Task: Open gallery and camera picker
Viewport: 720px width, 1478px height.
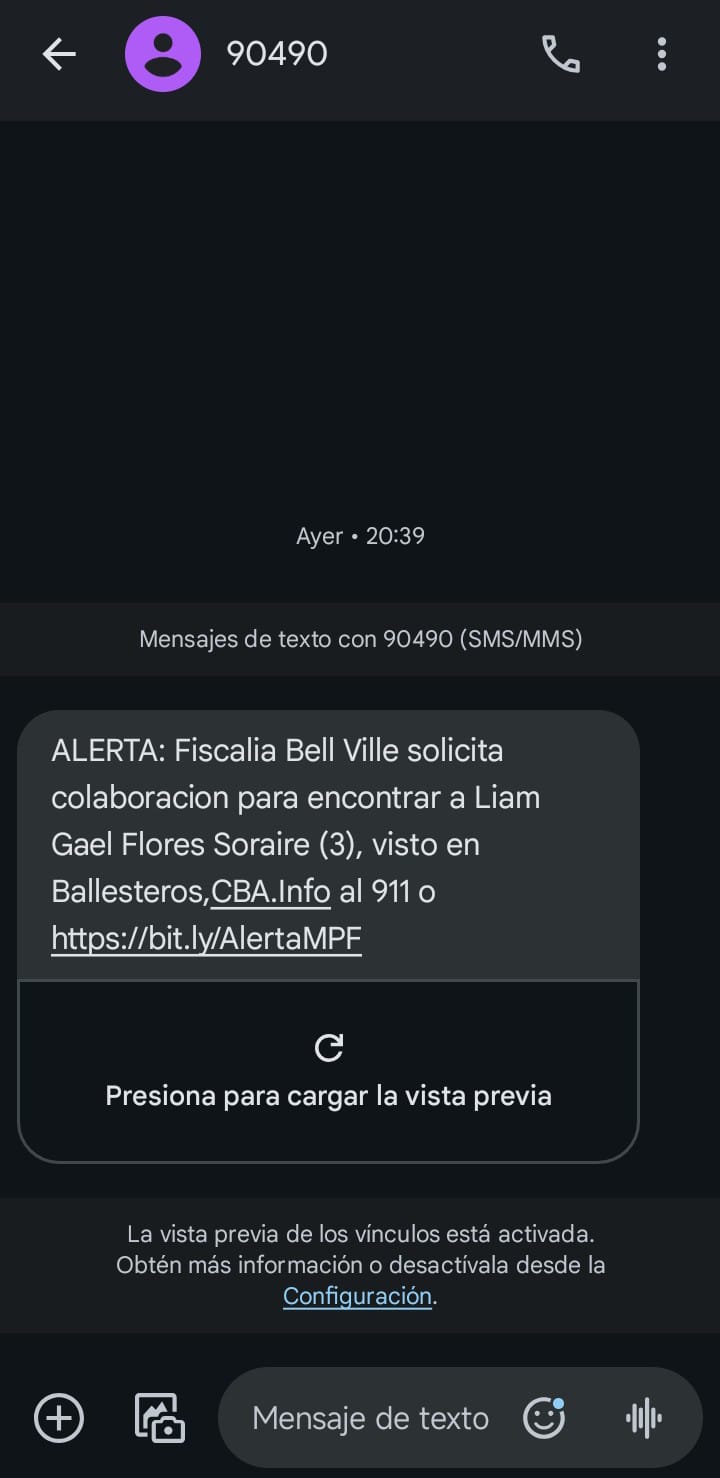Action: [160, 1418]
